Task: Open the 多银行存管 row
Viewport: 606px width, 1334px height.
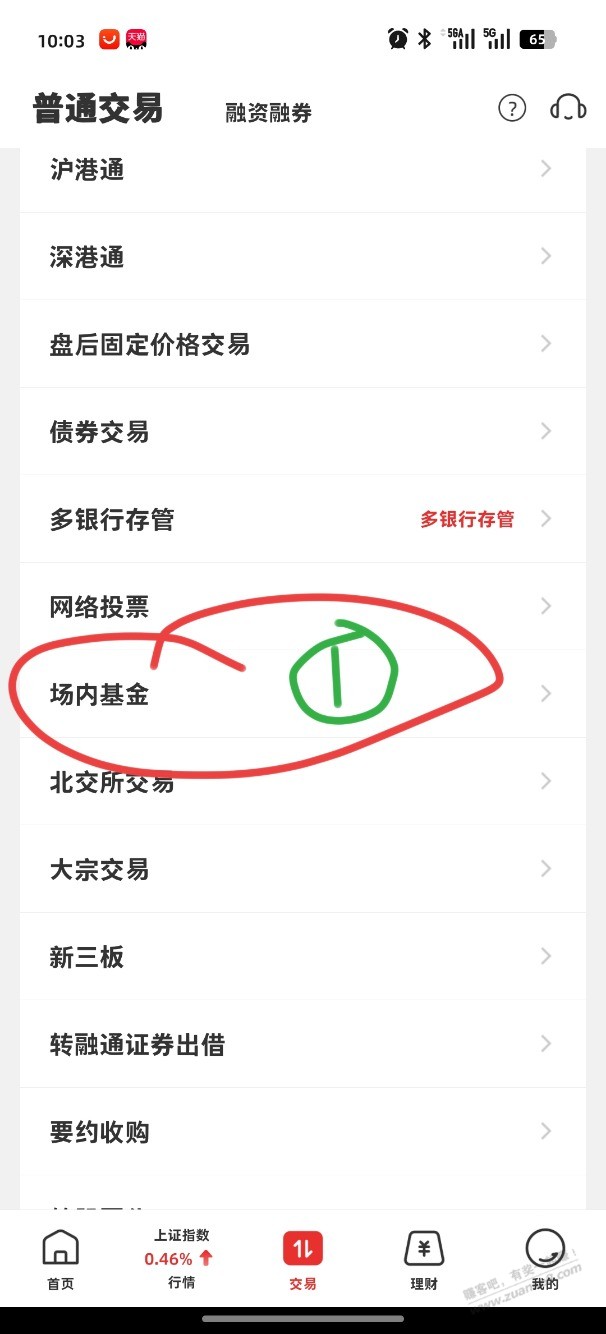Action: tap(300, 520)
